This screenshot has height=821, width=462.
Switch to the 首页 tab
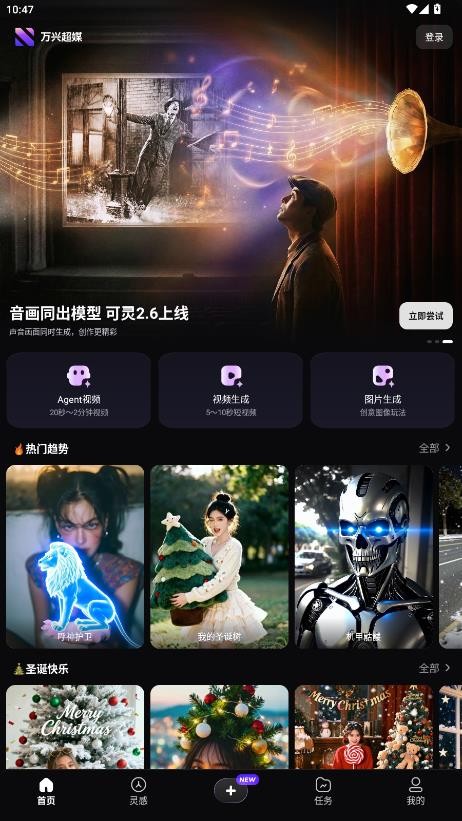point(46,791)
